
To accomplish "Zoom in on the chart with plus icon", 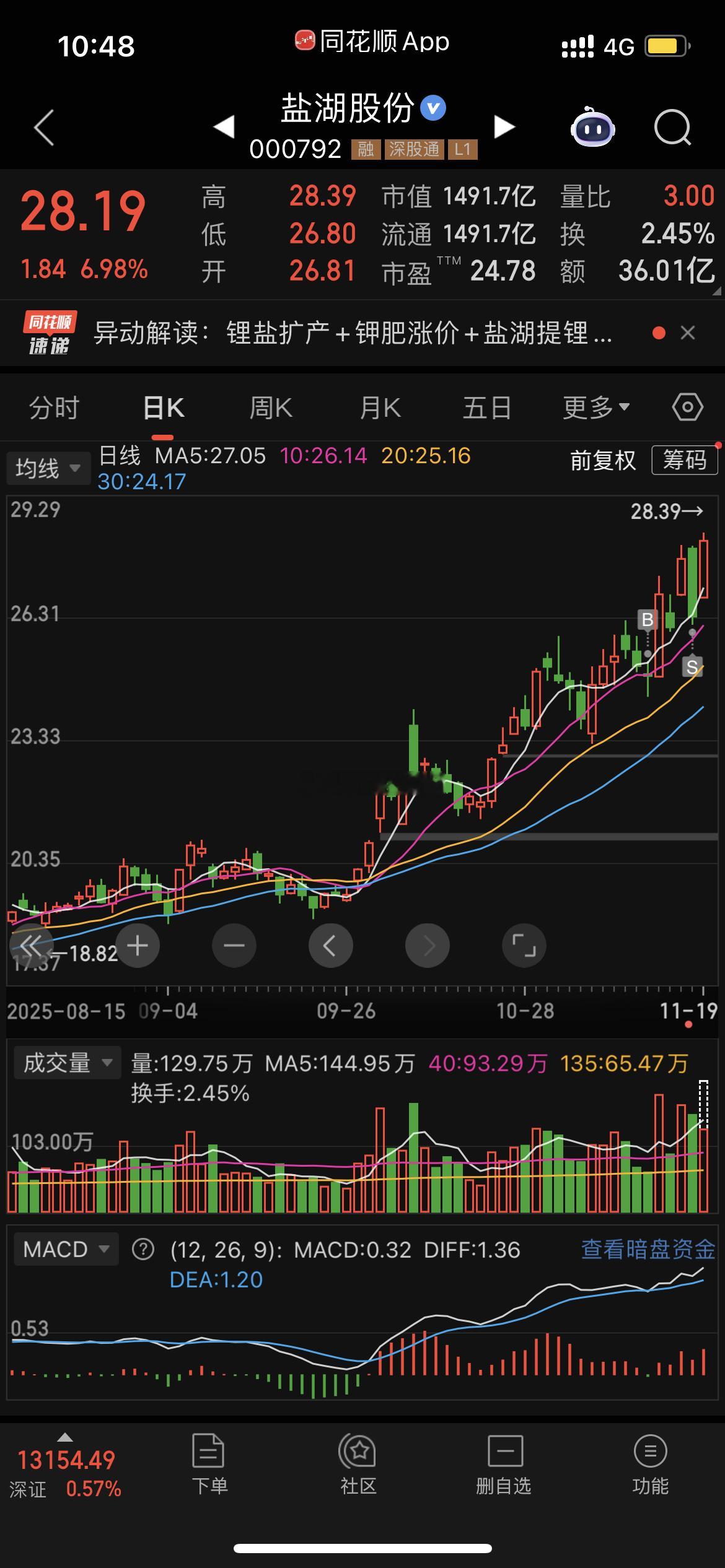I will (x=137, y=946).
